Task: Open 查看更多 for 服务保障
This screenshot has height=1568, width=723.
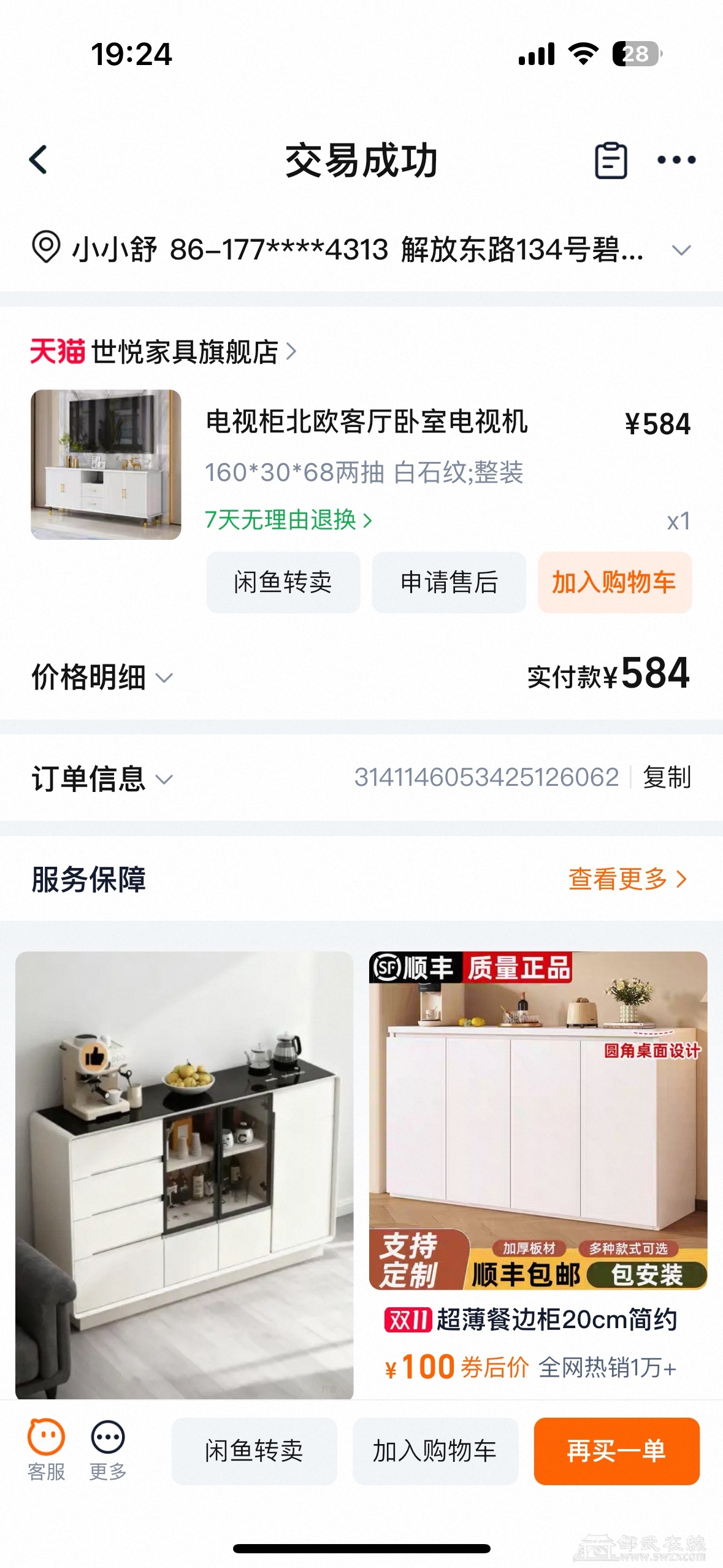Action: point(627,879)
